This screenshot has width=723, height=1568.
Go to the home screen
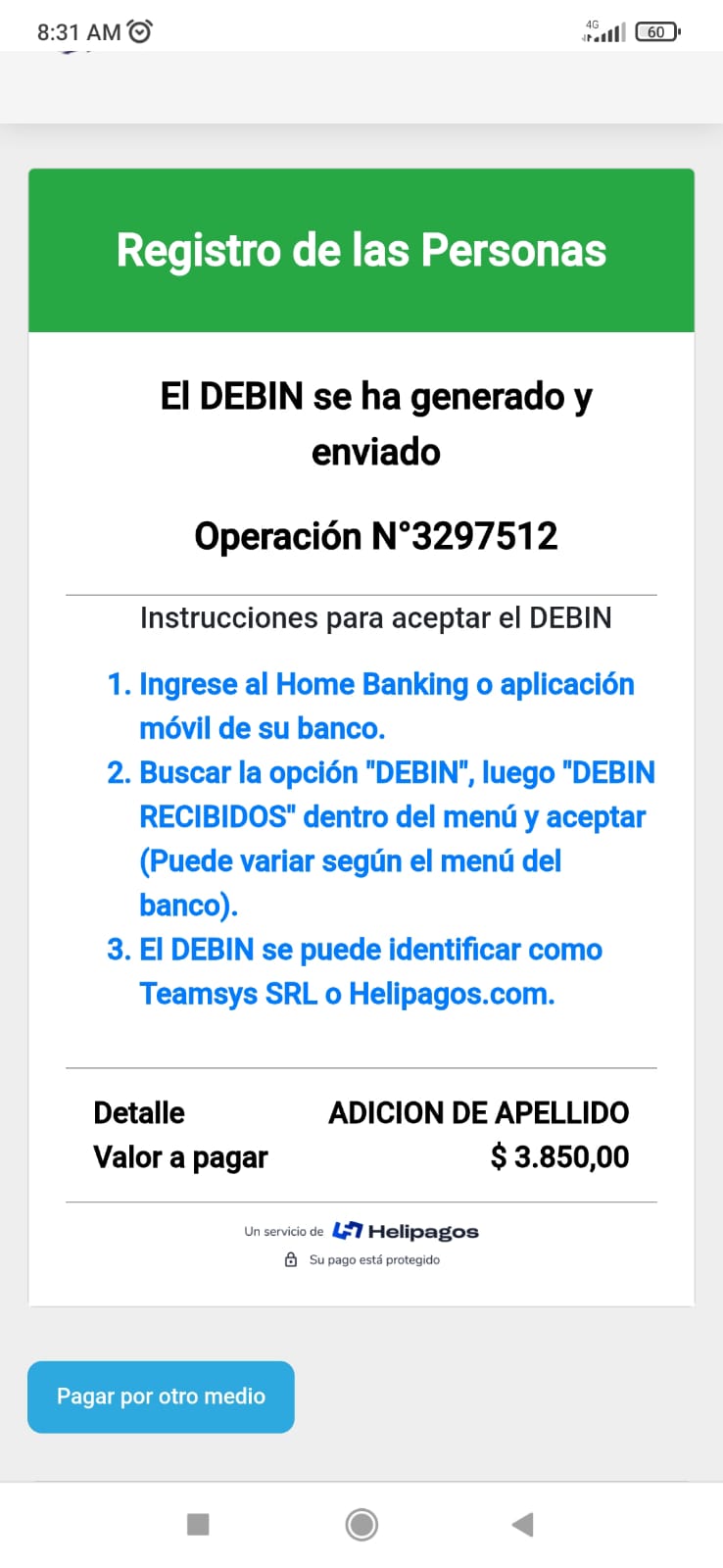(x=361, y=1524)
